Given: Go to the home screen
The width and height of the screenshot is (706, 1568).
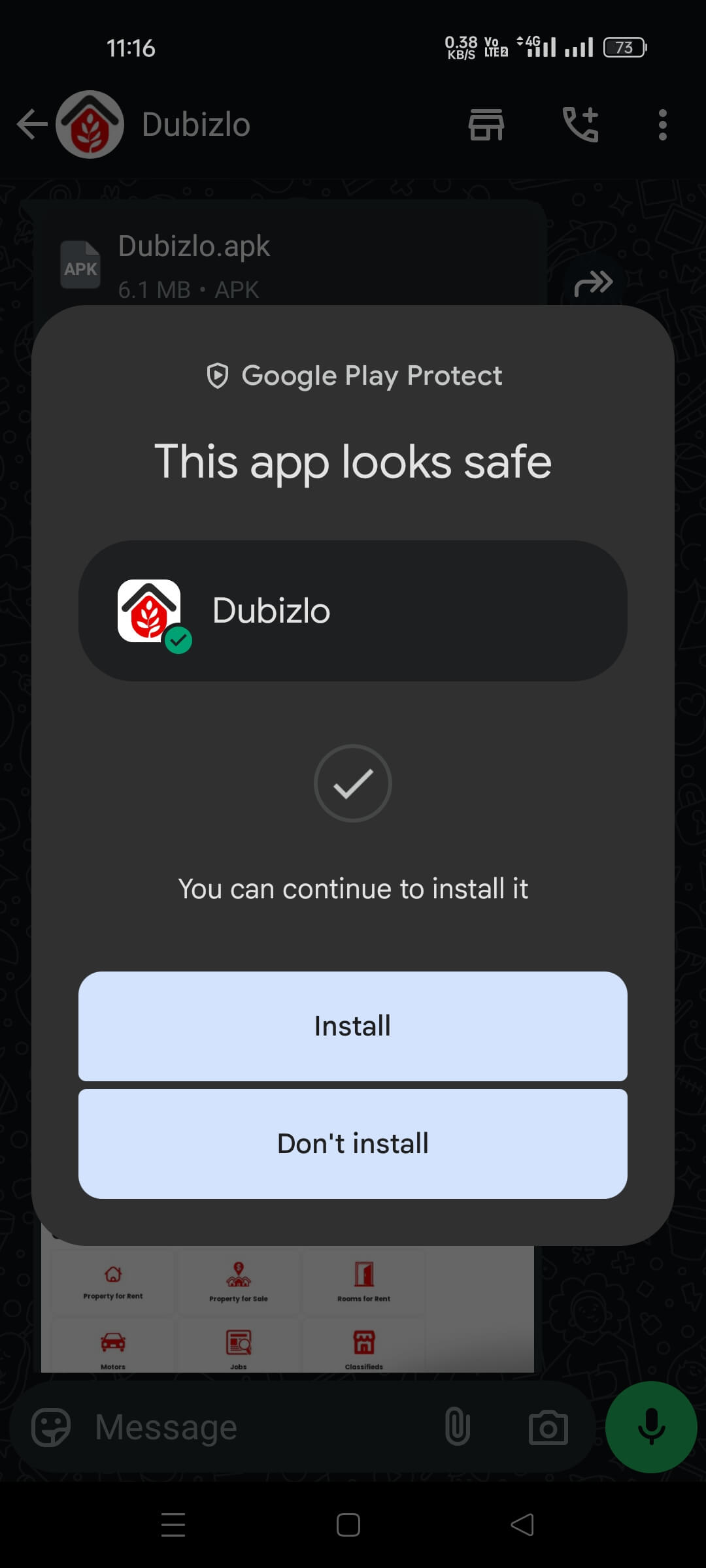Looking at the screenshot, I should pos(348,1525).
